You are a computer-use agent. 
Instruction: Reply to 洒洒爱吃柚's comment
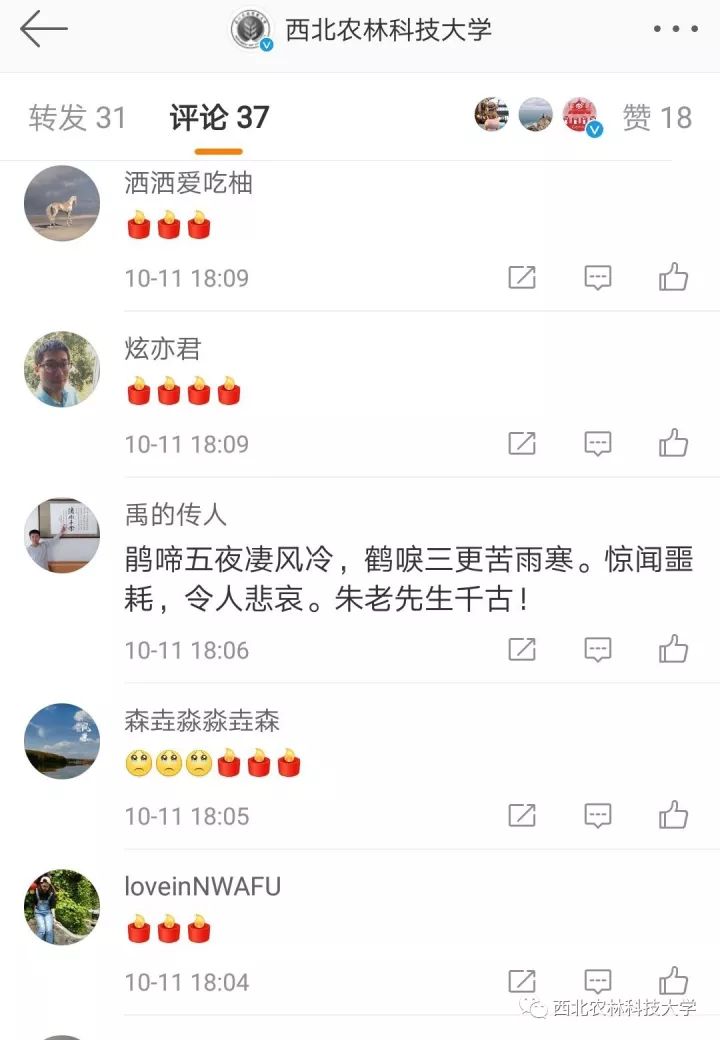coord(597,277)
